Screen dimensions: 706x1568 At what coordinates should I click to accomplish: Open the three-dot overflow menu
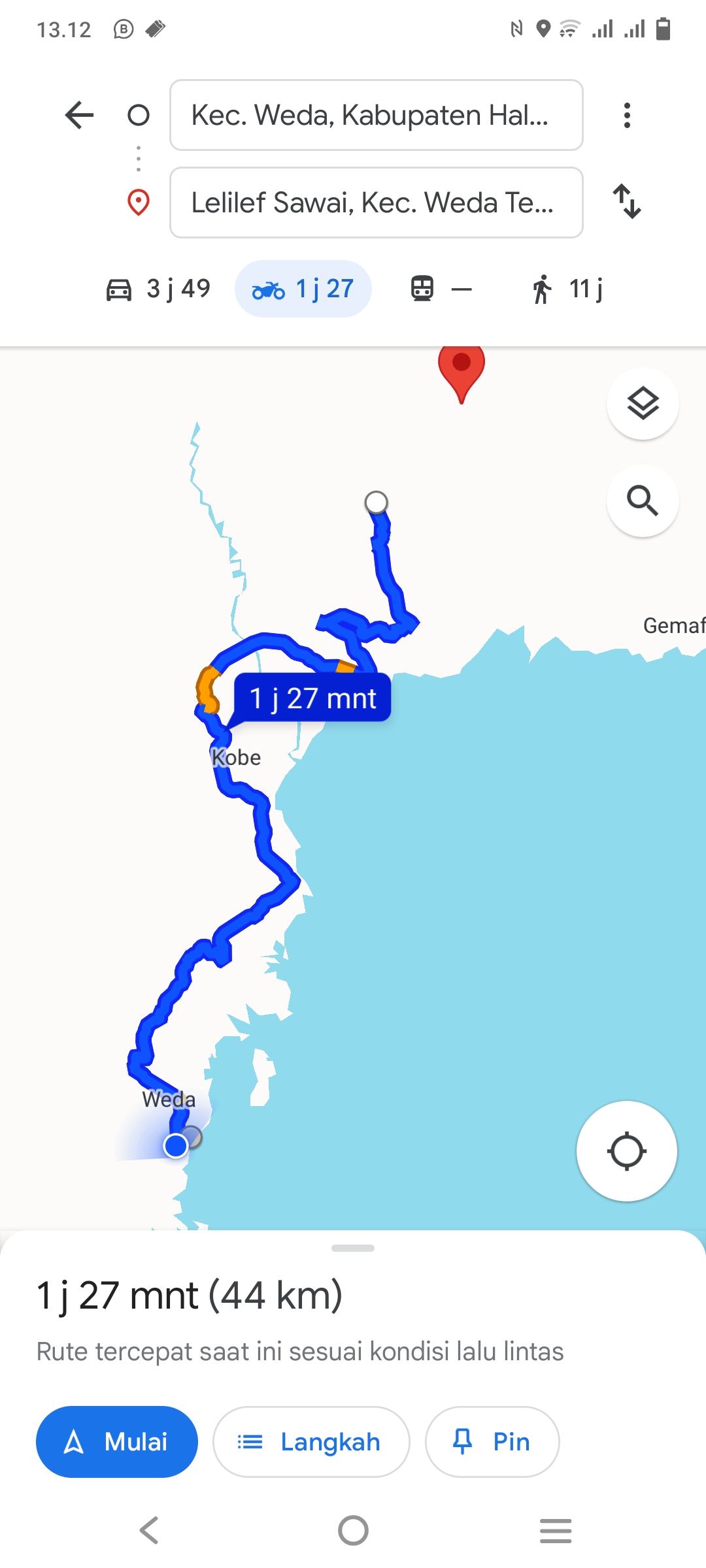[627, 116]
